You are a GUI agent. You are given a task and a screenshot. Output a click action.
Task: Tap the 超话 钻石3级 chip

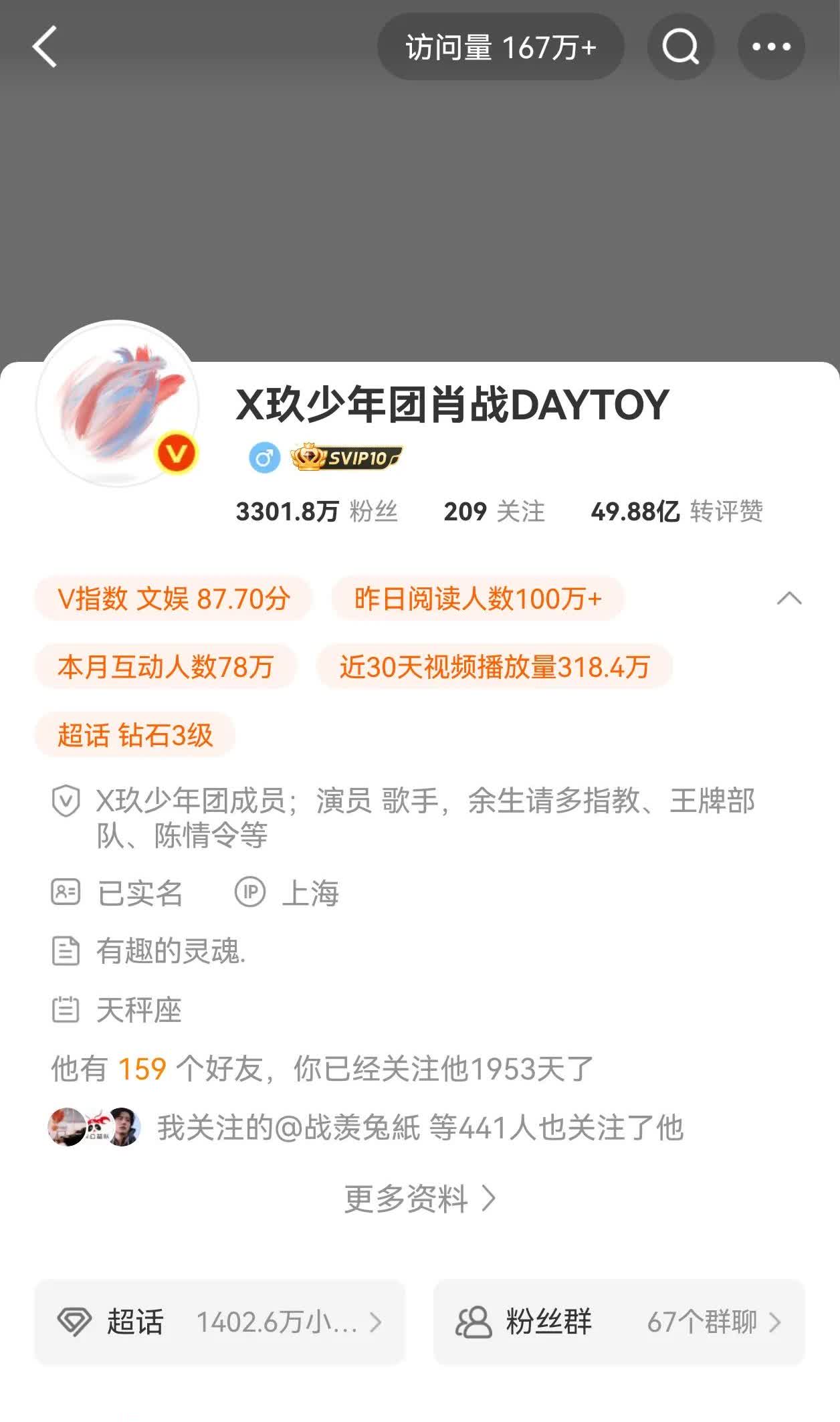point(134,735)
